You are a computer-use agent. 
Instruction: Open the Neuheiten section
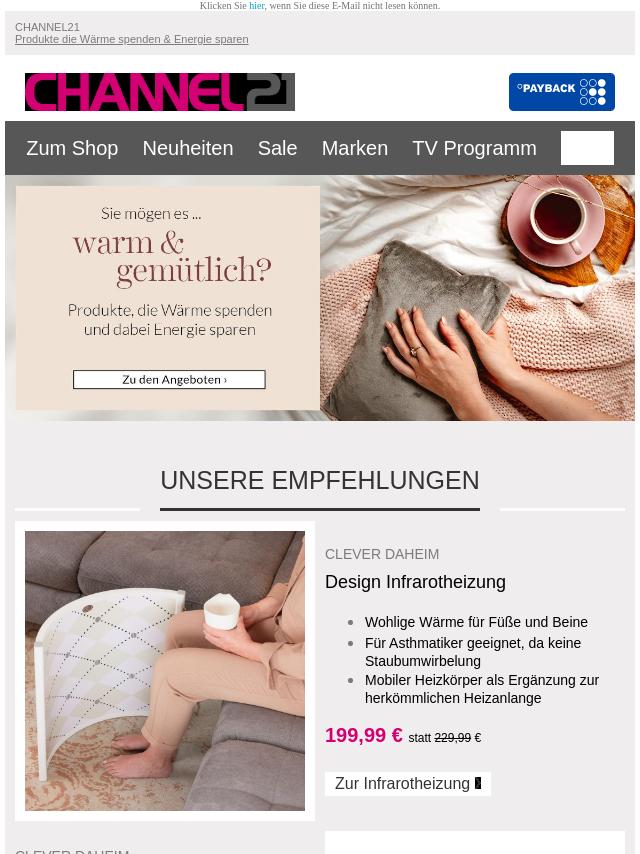187,148
